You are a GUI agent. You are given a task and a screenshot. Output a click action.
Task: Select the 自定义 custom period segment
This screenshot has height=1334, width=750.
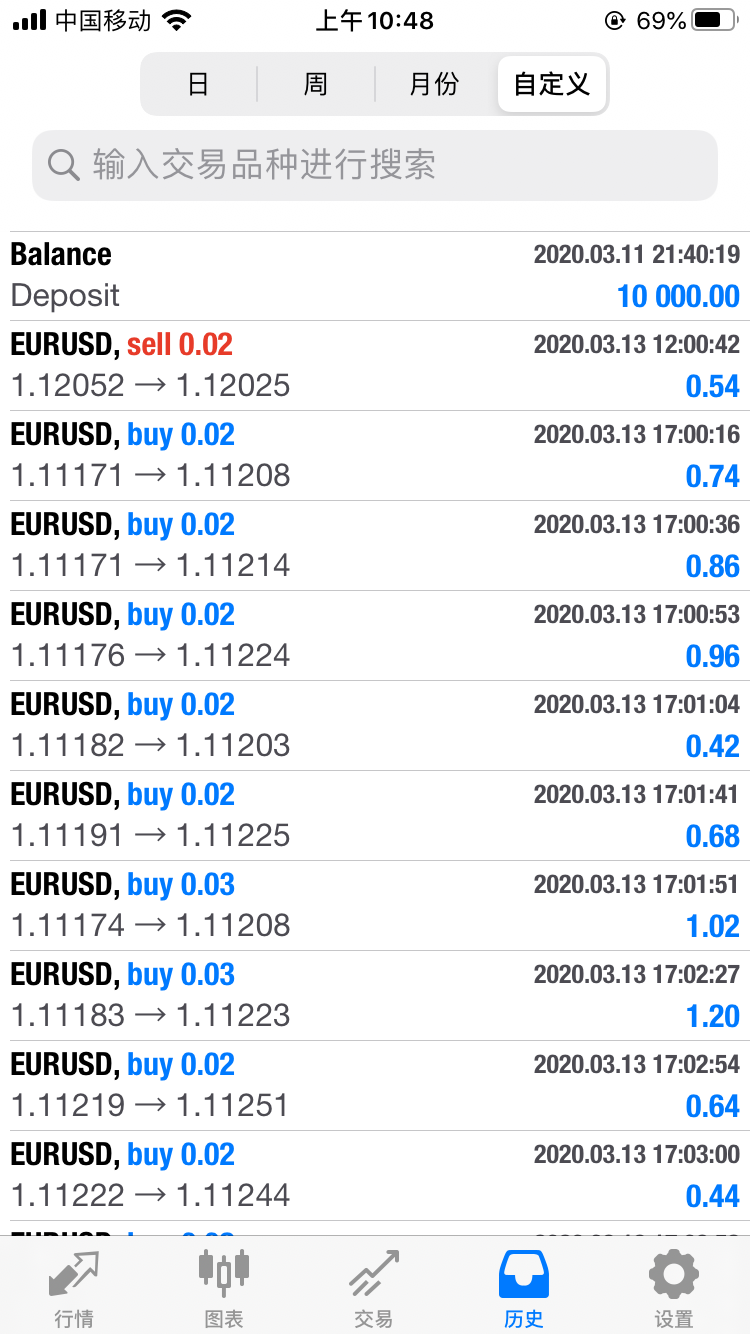pyautogui.click(x=551, y=84)
